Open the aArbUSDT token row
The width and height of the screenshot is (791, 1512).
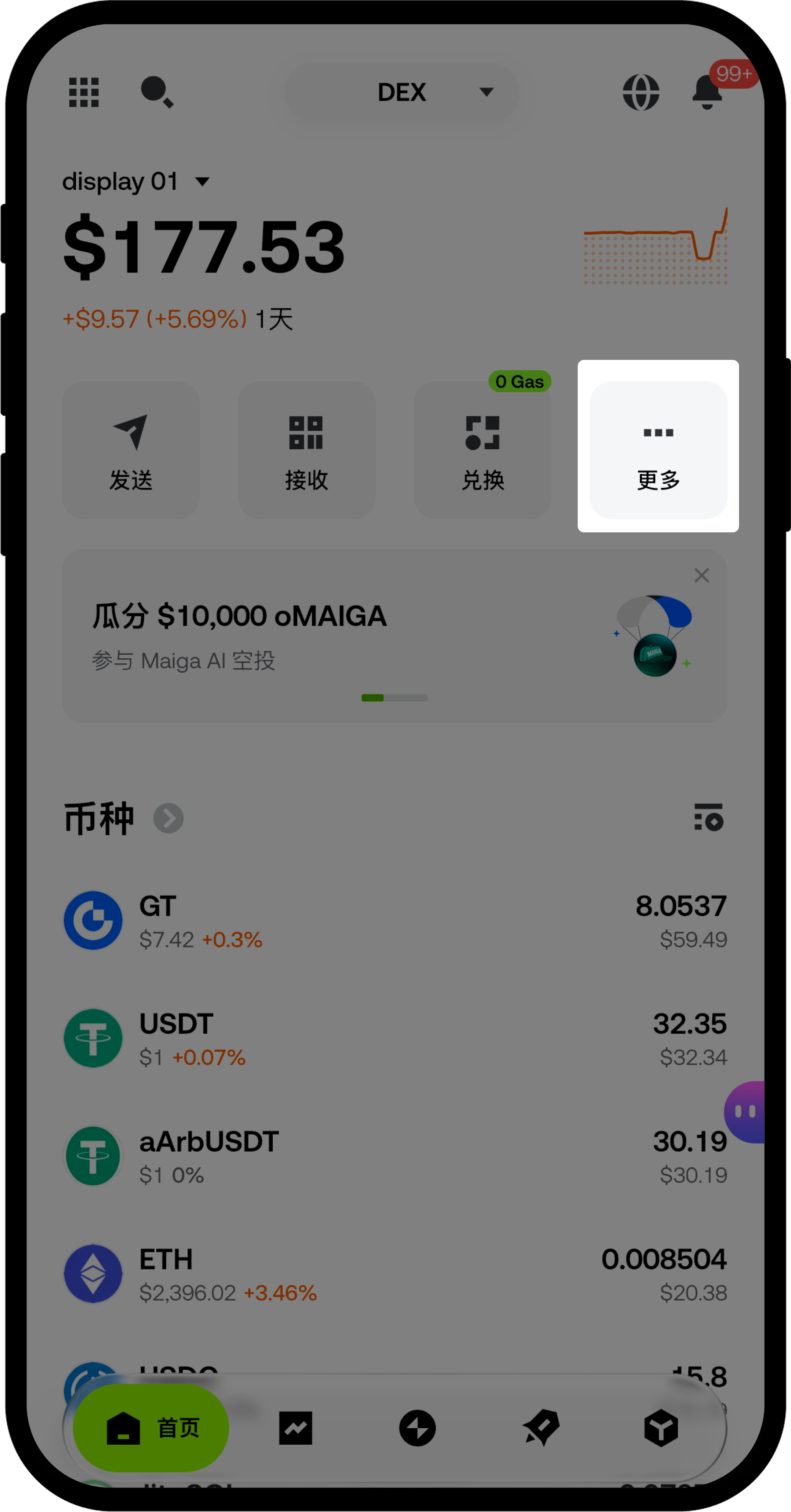[395, 1156]
